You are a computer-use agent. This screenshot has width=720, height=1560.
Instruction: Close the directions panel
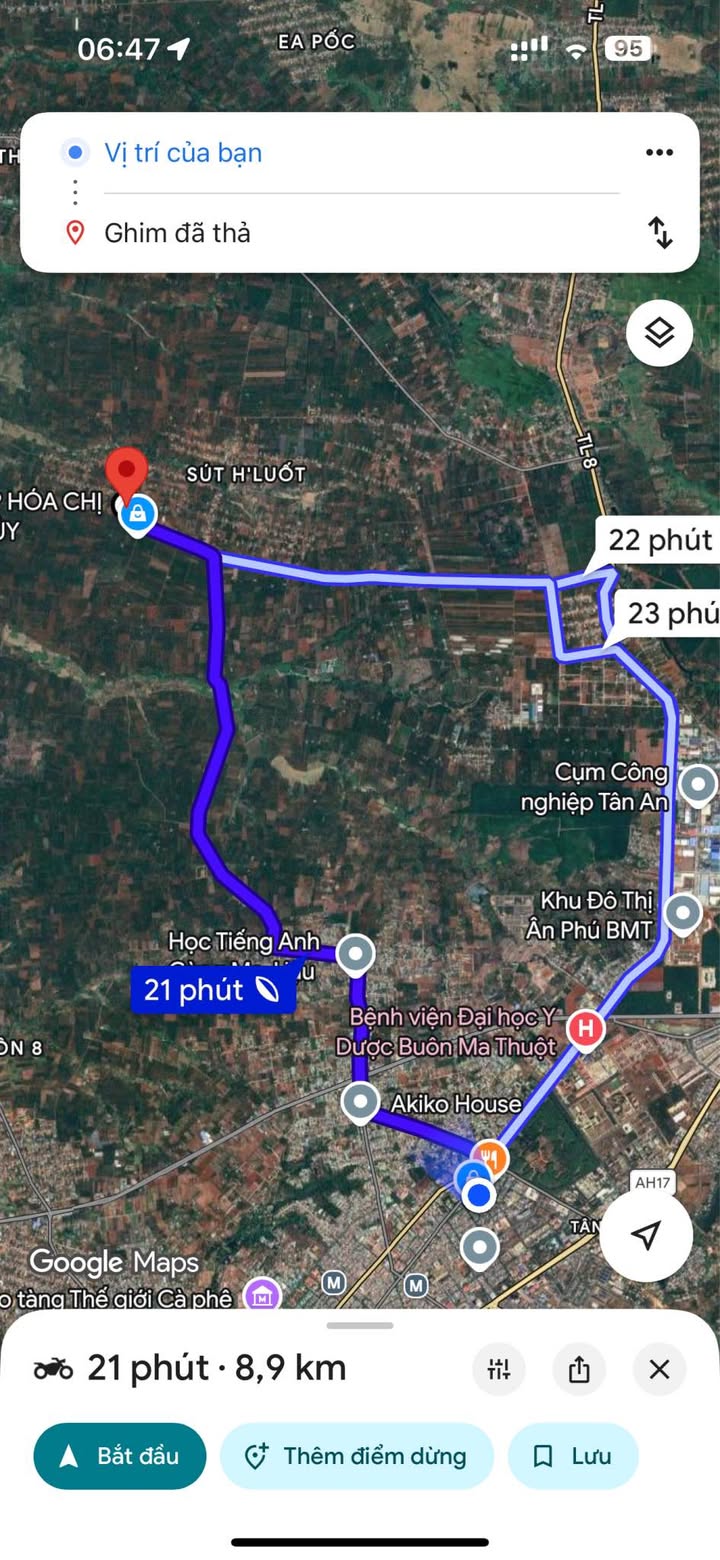click(659, 1369)
